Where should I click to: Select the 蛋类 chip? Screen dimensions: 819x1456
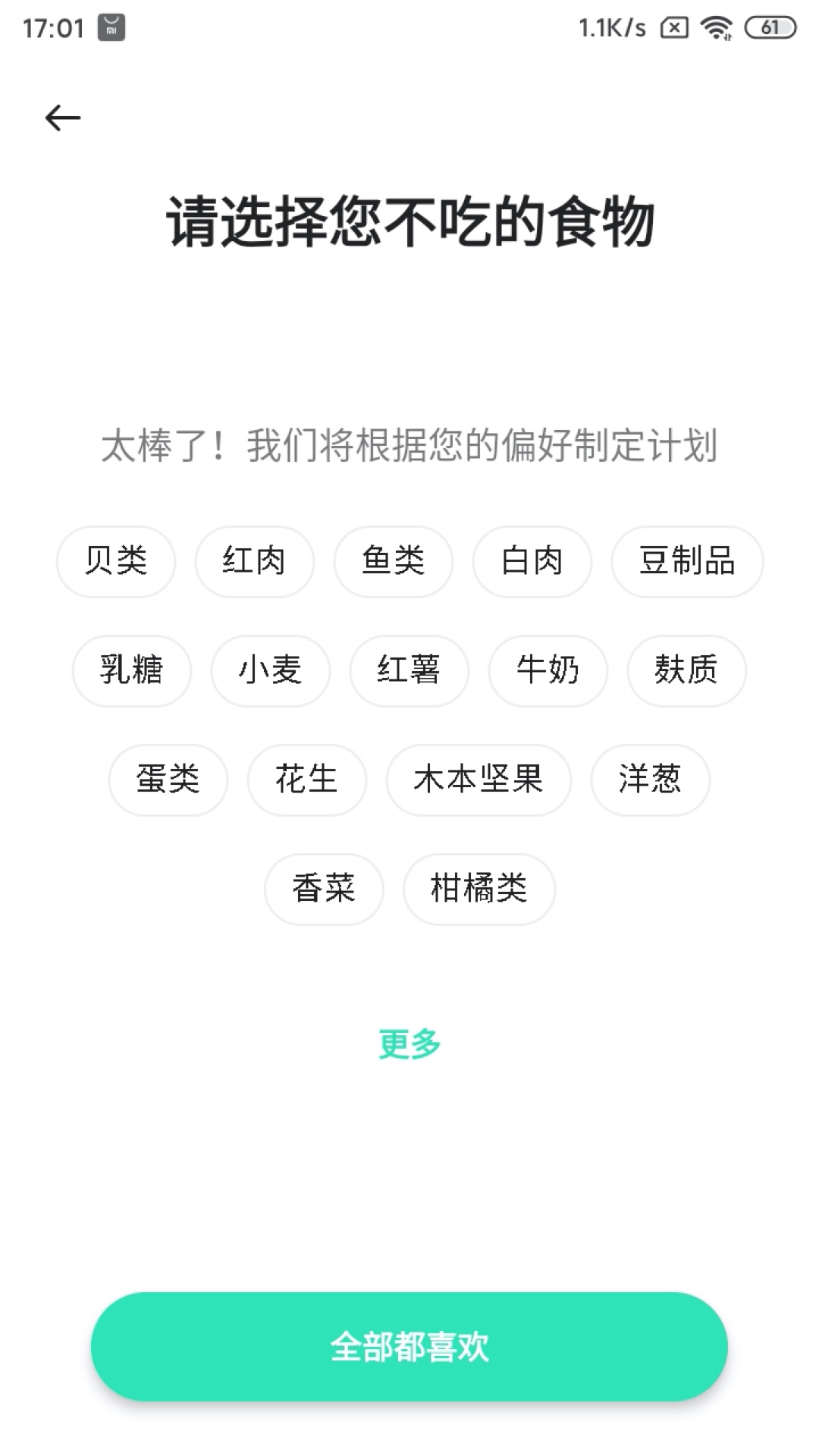168,780
